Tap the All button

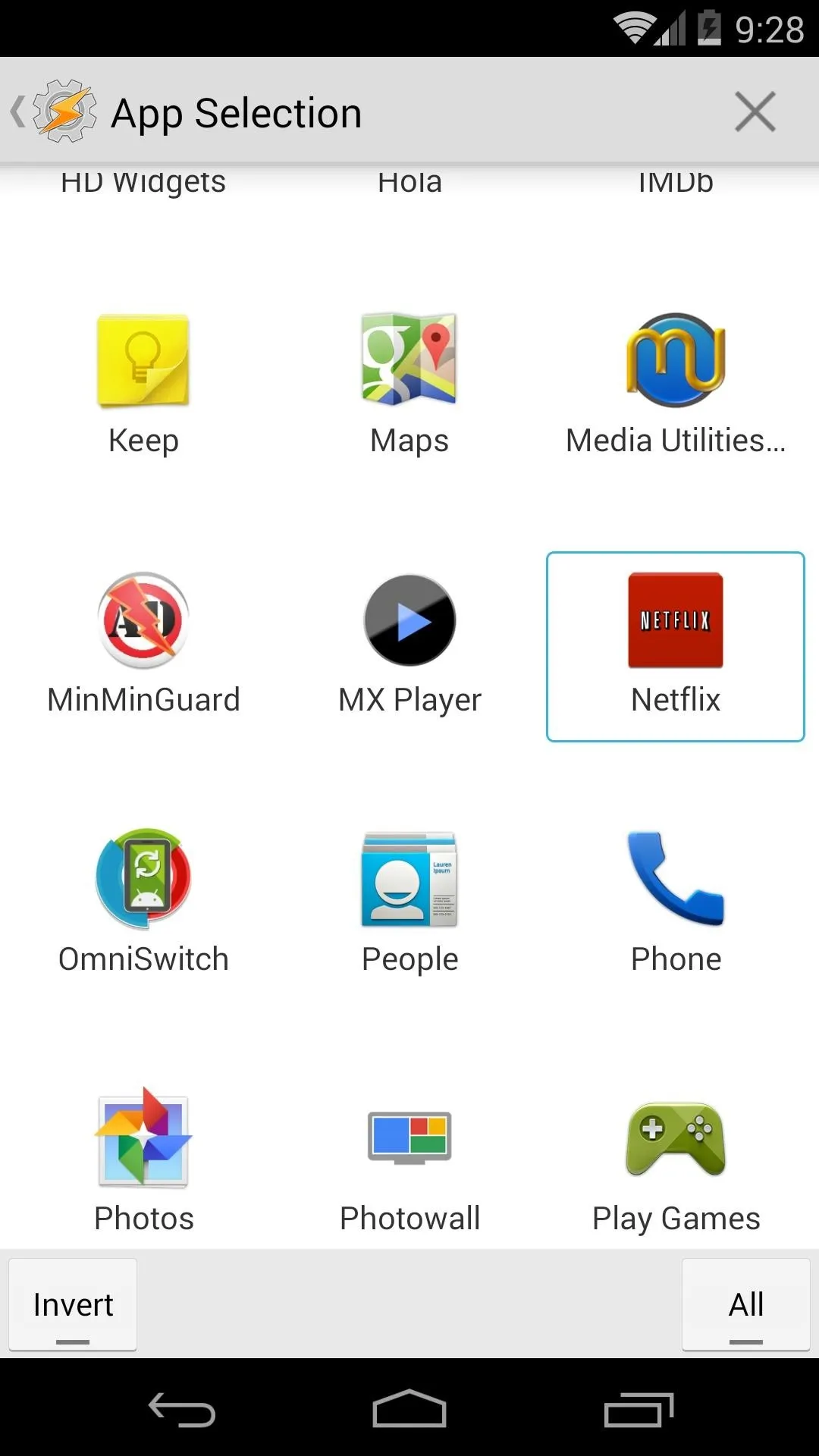746,1304
